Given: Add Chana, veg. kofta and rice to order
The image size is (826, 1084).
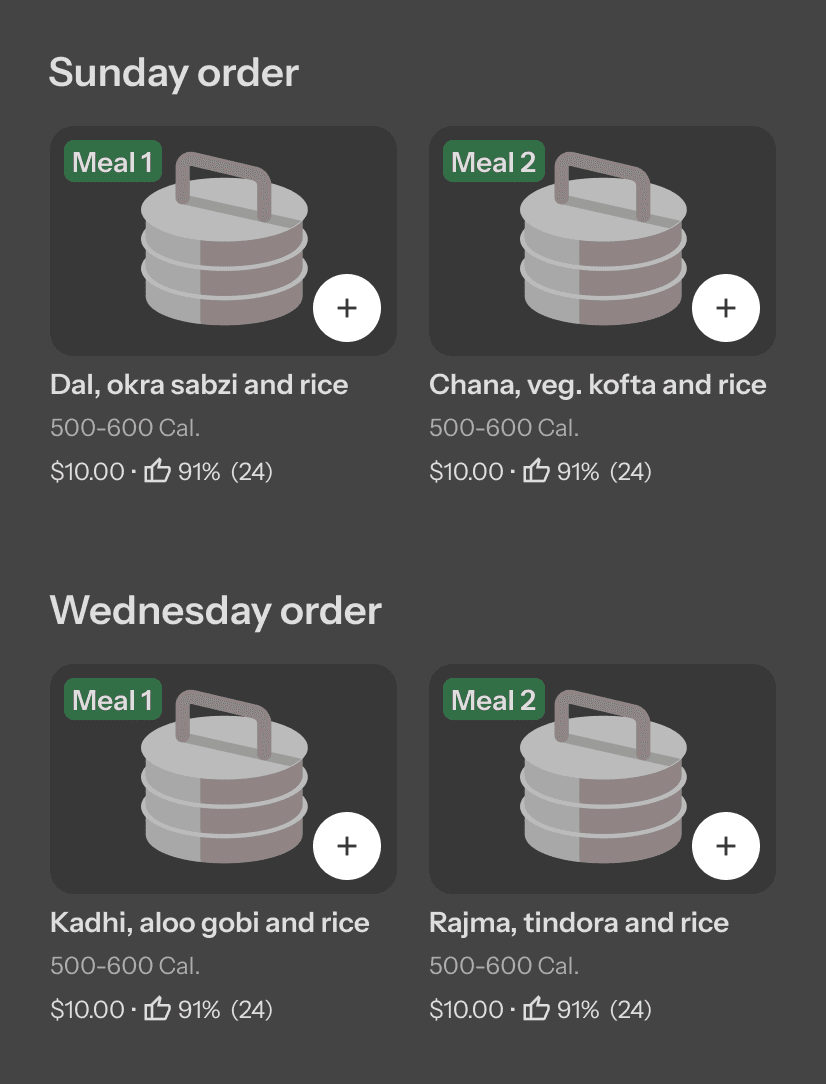Looking at the screenshot, I should coord(726,308).
